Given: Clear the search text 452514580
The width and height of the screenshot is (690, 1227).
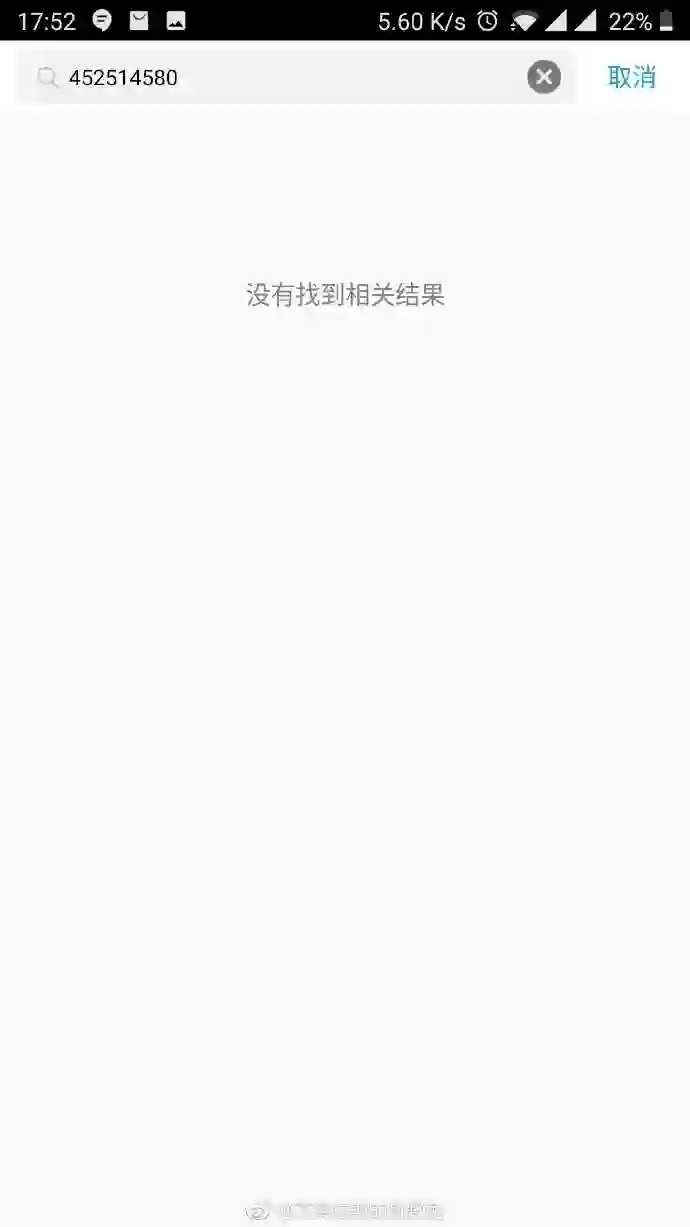Looking at the screenshot, I should [544, 77].
